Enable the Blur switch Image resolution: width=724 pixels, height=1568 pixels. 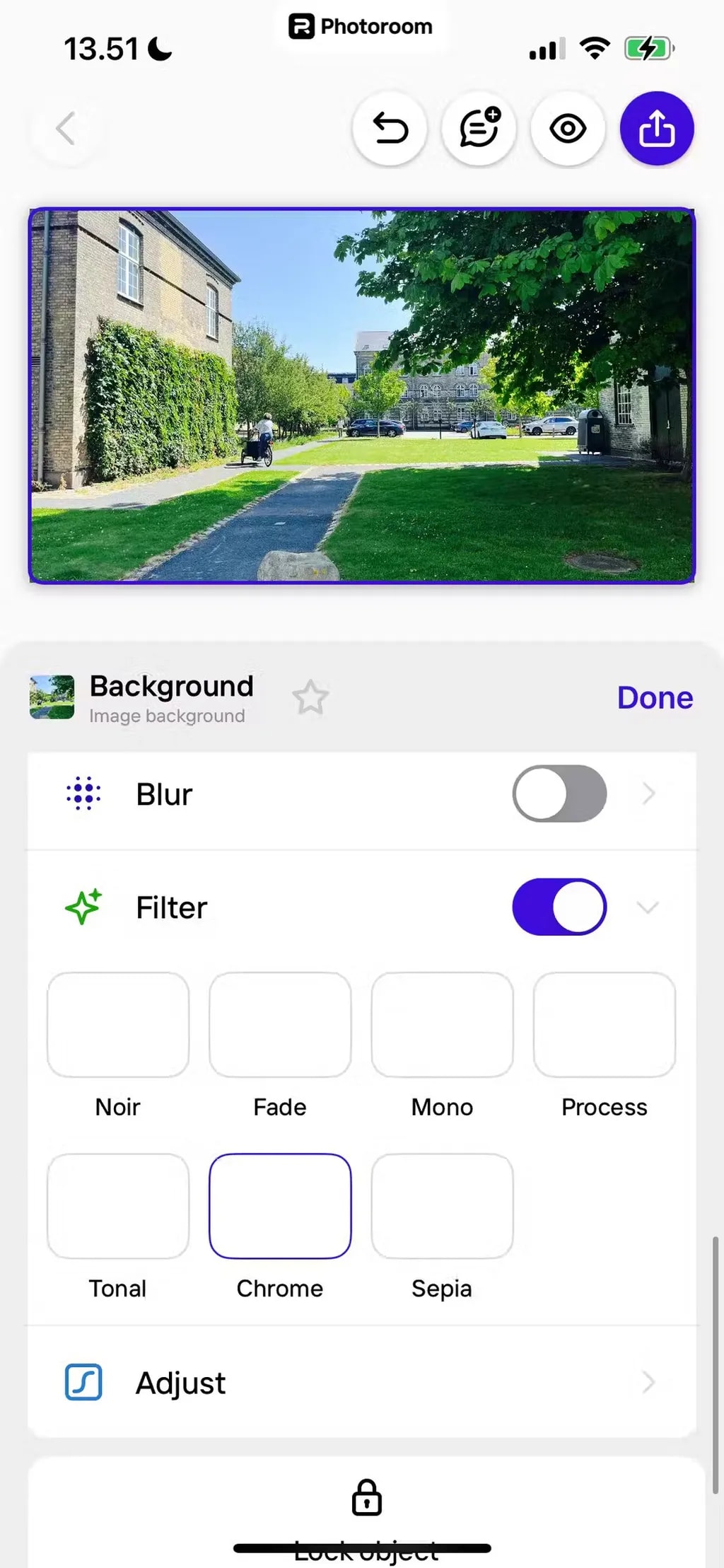pos(559,794)
